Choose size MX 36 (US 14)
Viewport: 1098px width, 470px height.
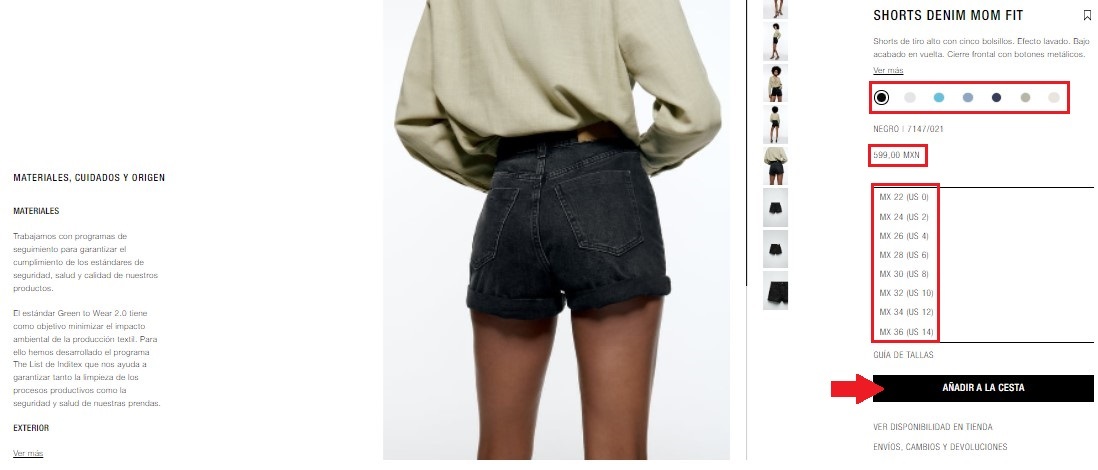(x=906, y=331)
